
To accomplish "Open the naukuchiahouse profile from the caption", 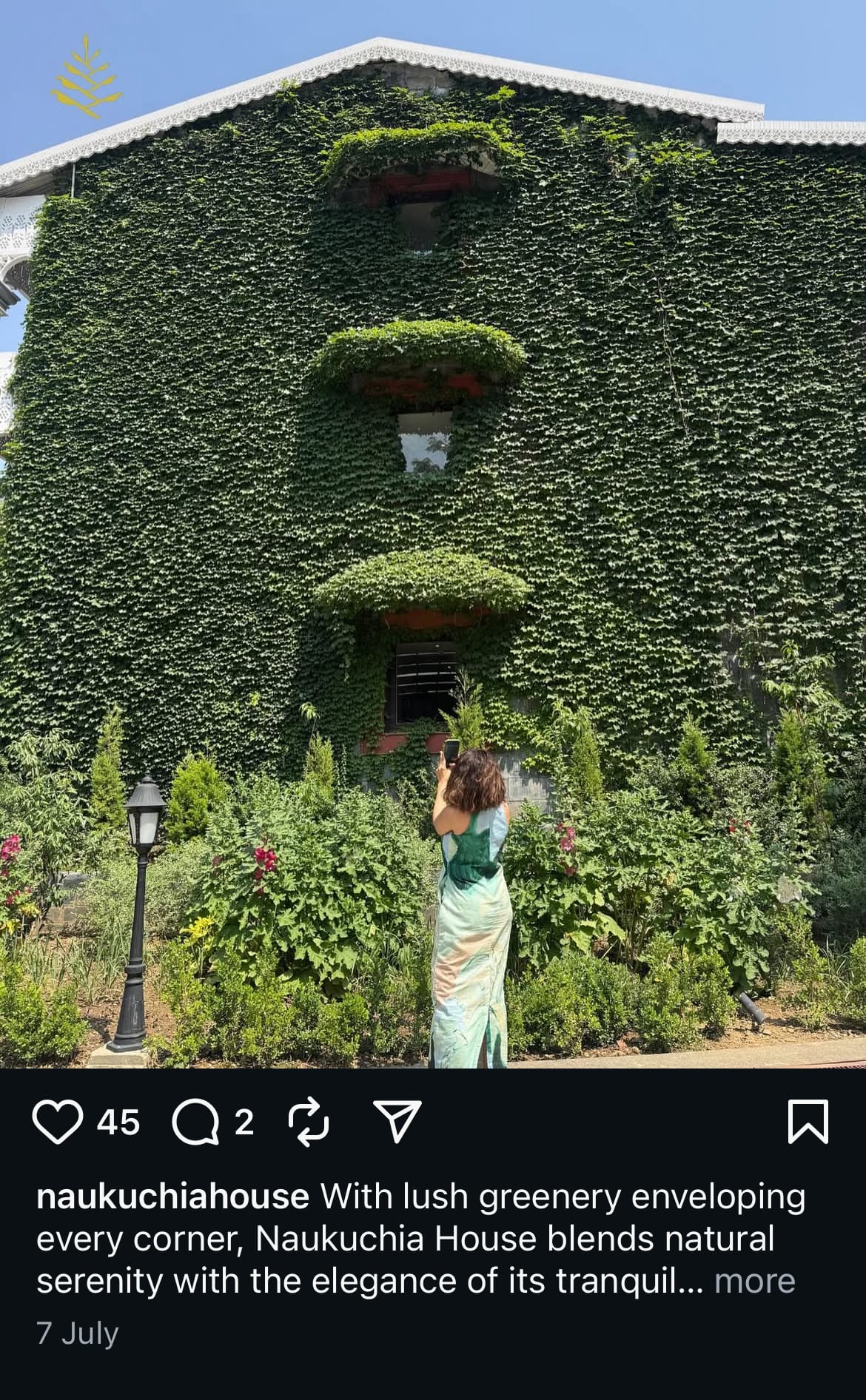I will pos(172,1197).
